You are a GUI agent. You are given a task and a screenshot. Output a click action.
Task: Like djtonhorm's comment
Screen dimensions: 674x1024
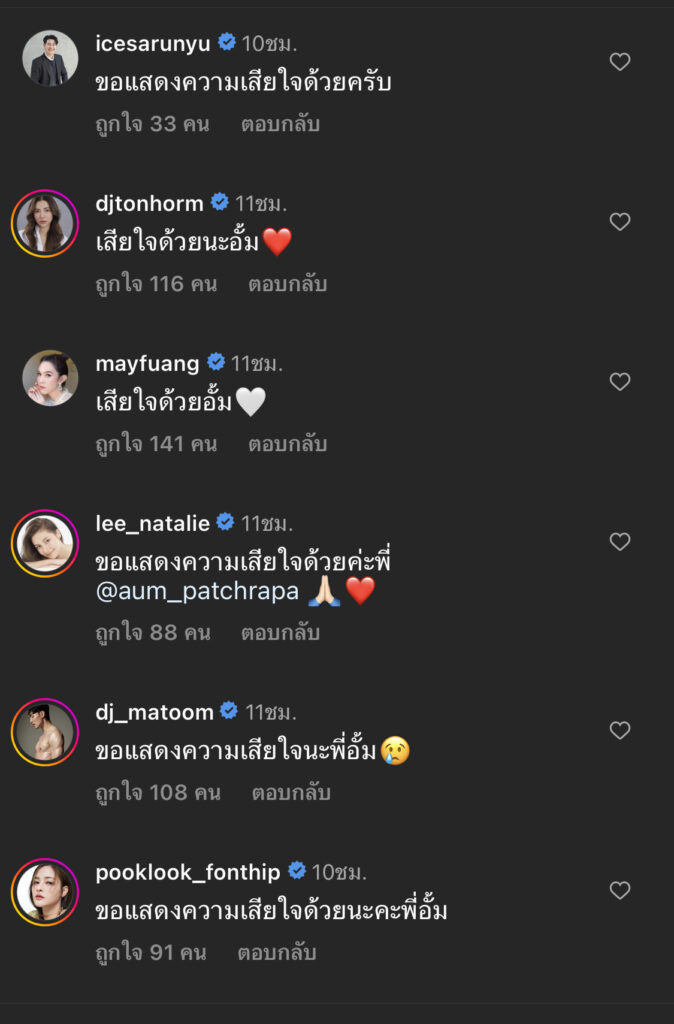(620, 222)
